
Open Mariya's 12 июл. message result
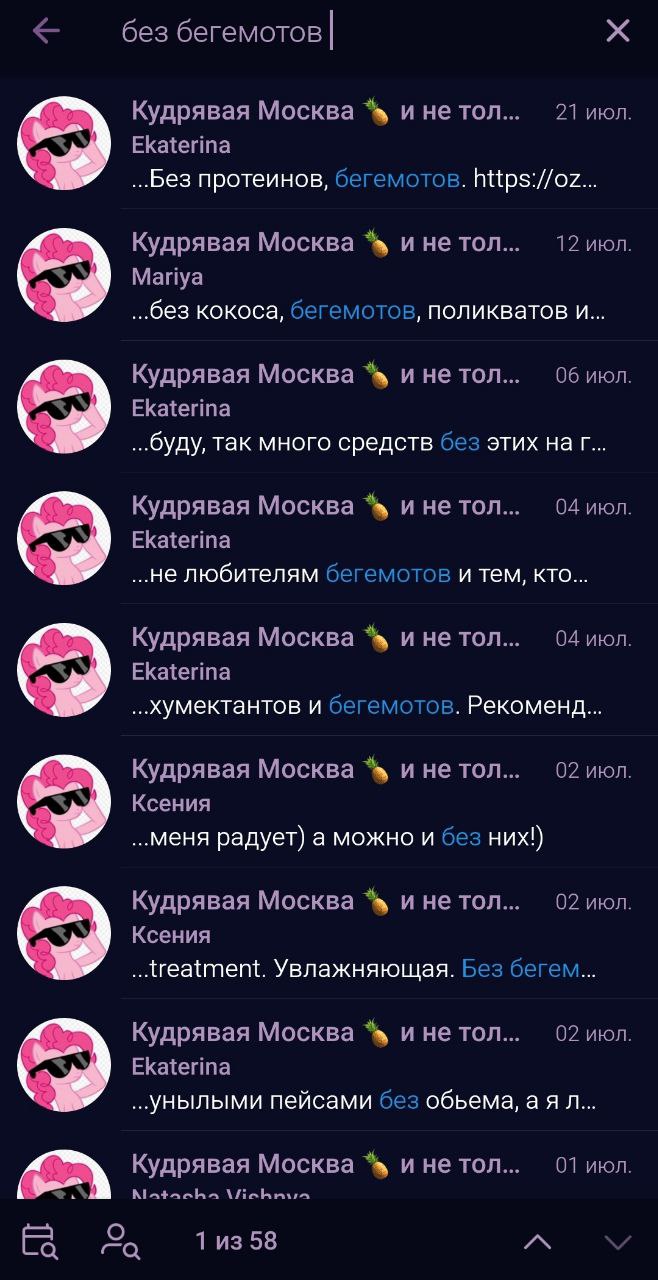tap(329, 275)
